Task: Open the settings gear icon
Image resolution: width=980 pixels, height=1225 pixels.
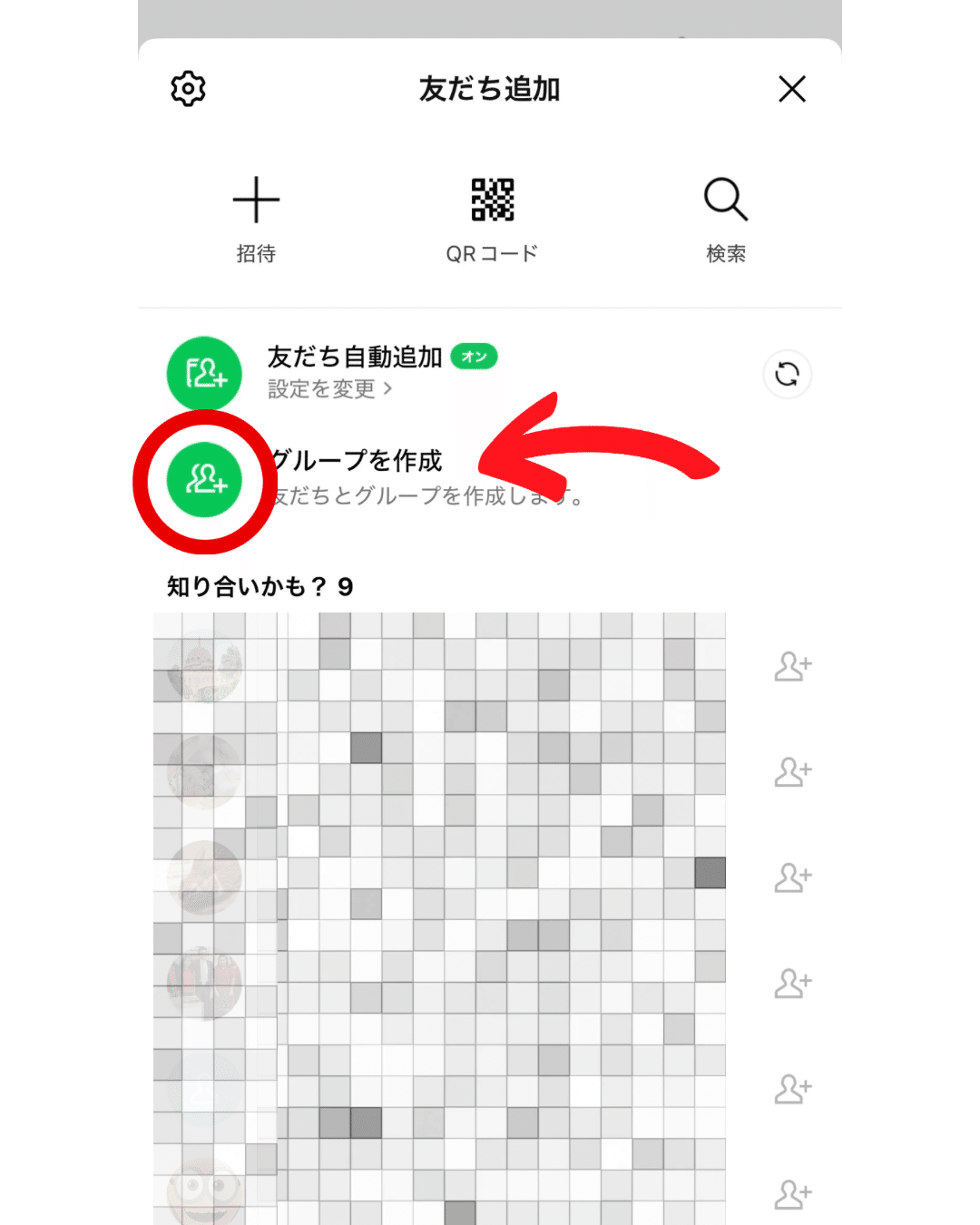Action: pyautogui.click(x=187, y=88)
